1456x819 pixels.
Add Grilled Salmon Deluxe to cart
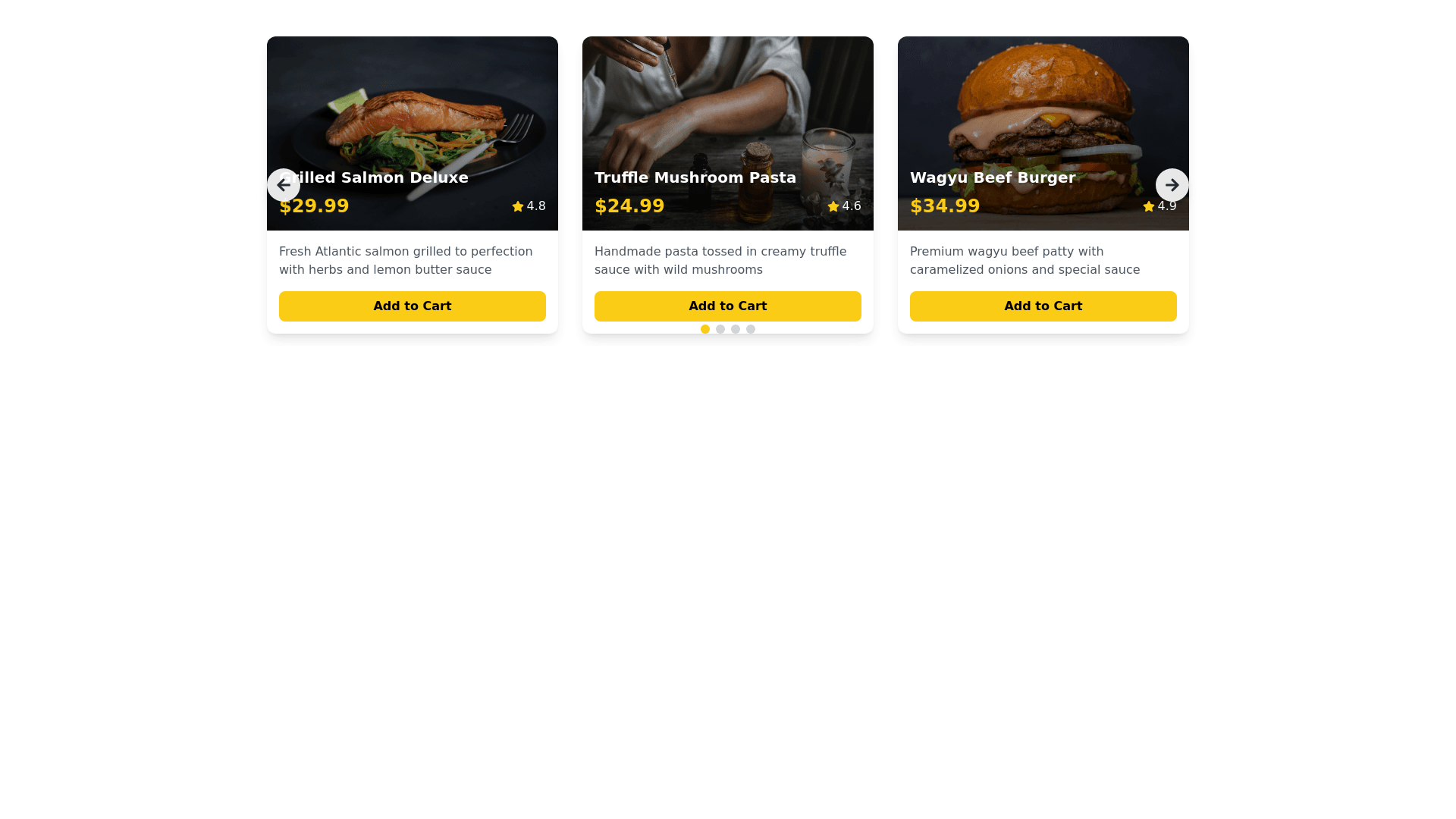(x=413, y=306)
